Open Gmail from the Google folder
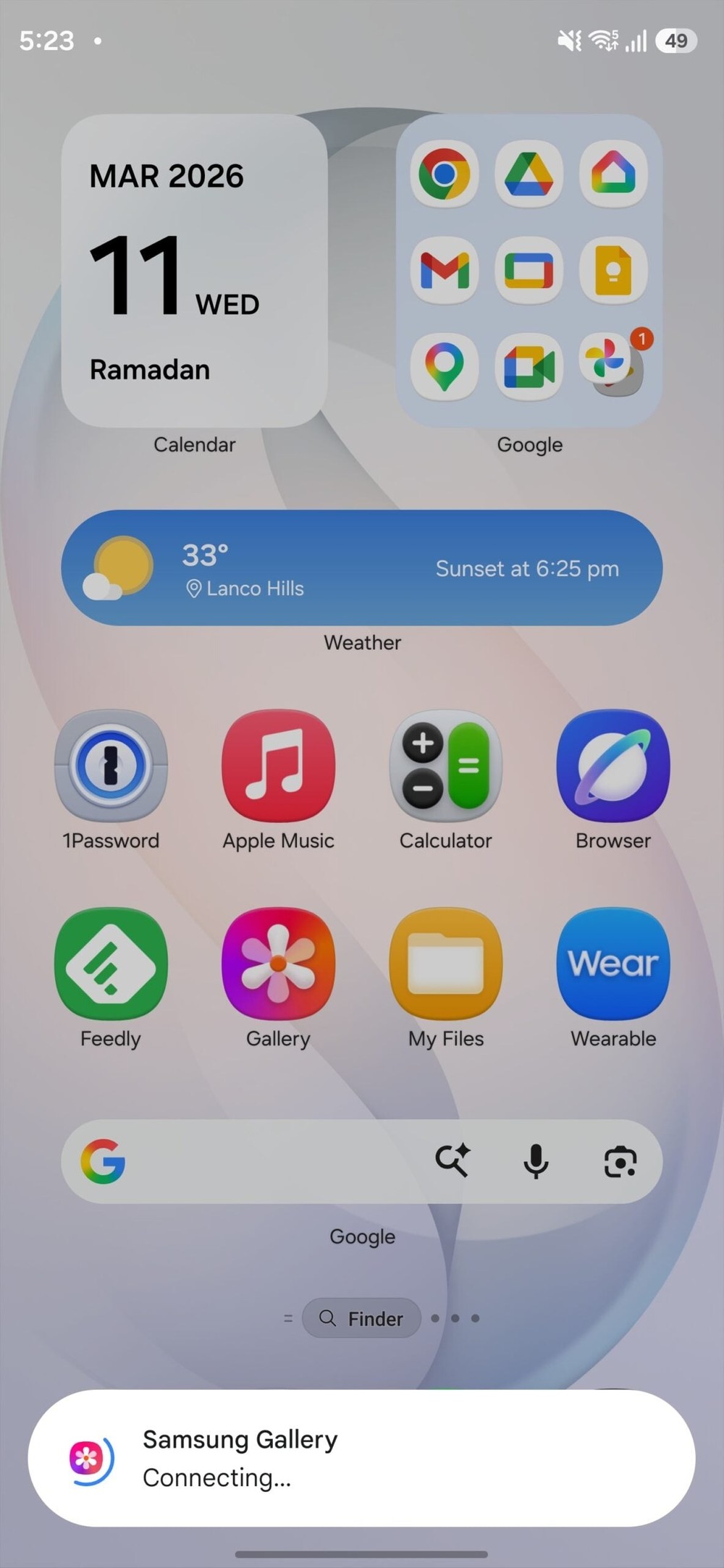The image size is (724, 1568). [444, 270]
